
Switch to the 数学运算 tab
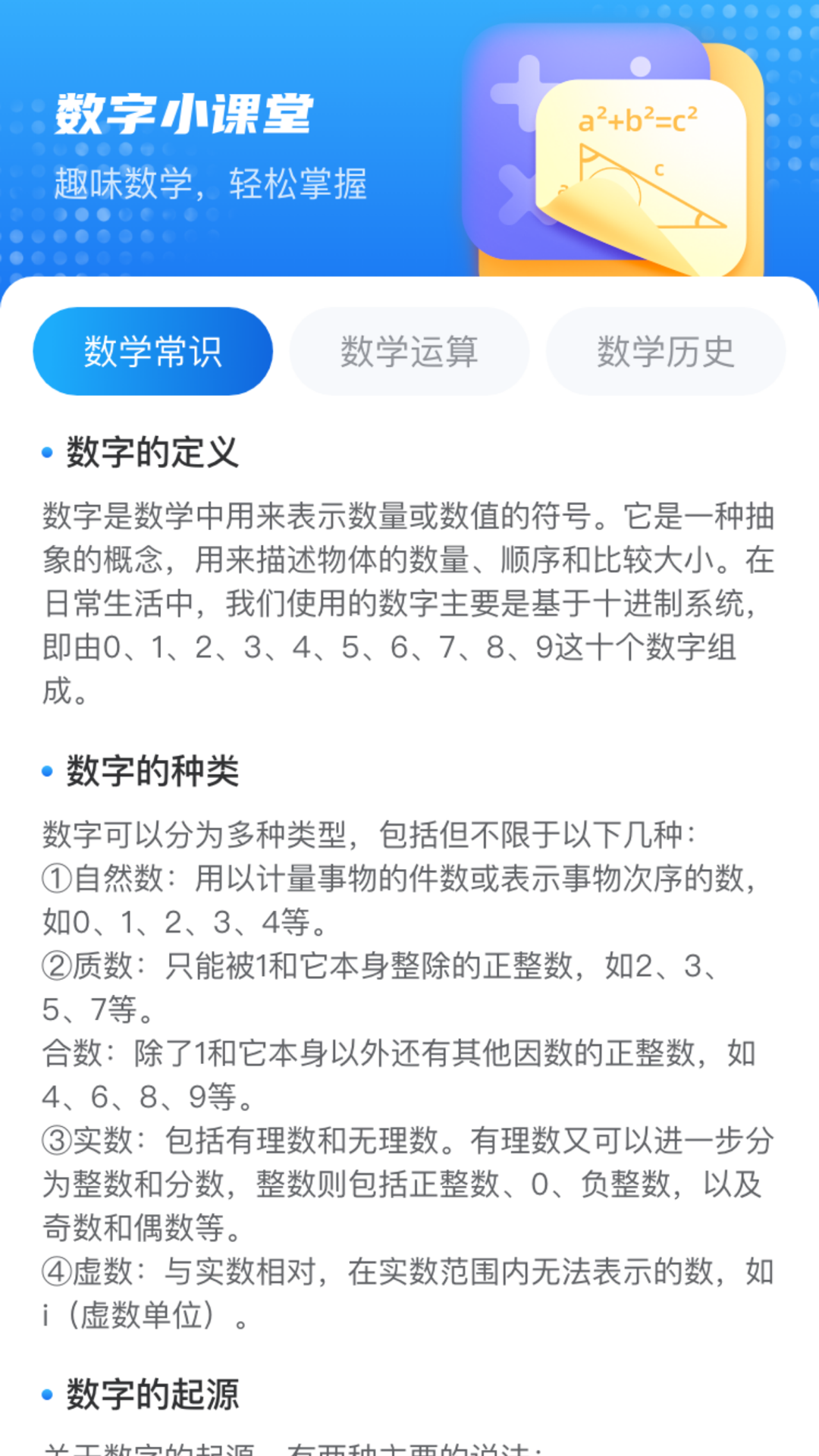[x=409, y=351]
